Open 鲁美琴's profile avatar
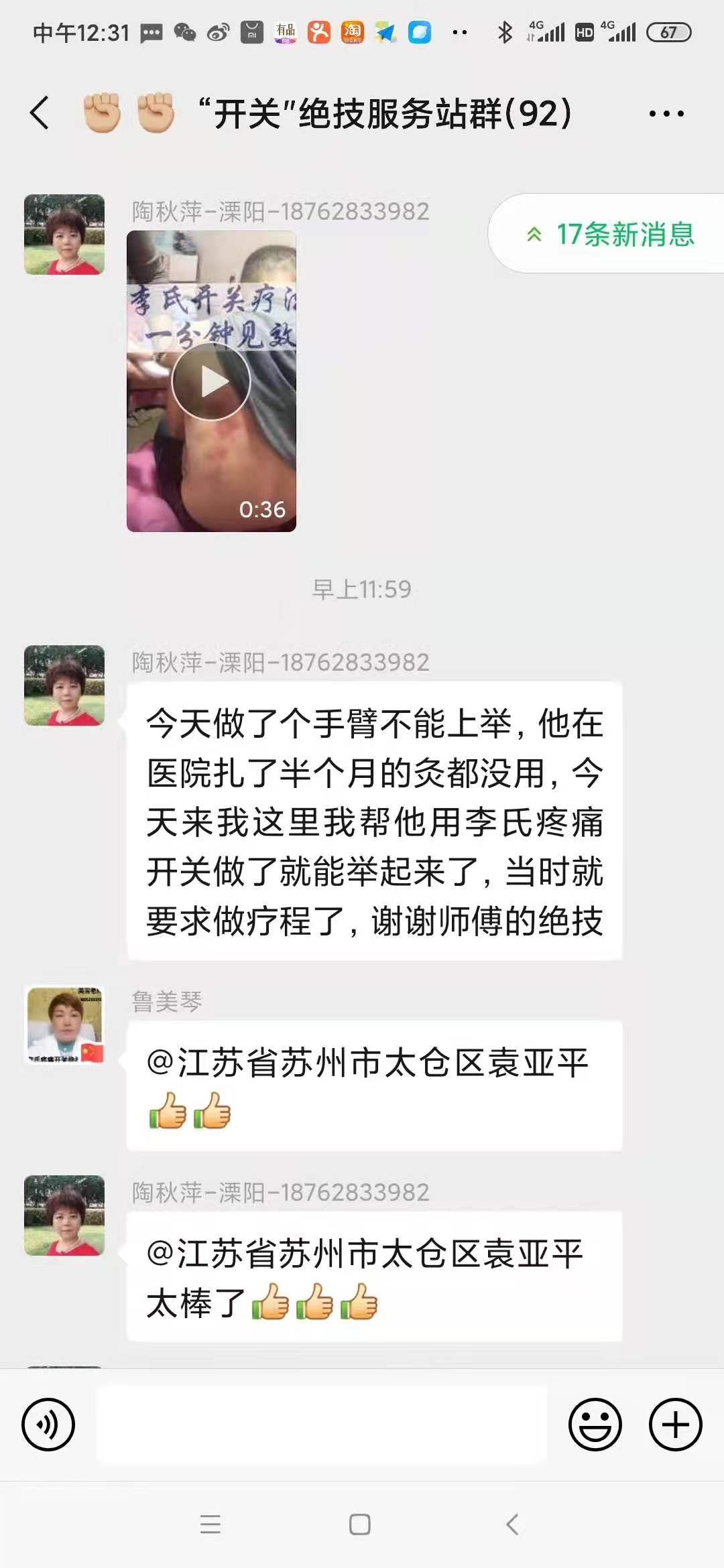The height and width of the screenshot is (1568, 724). coord(64,1025)
